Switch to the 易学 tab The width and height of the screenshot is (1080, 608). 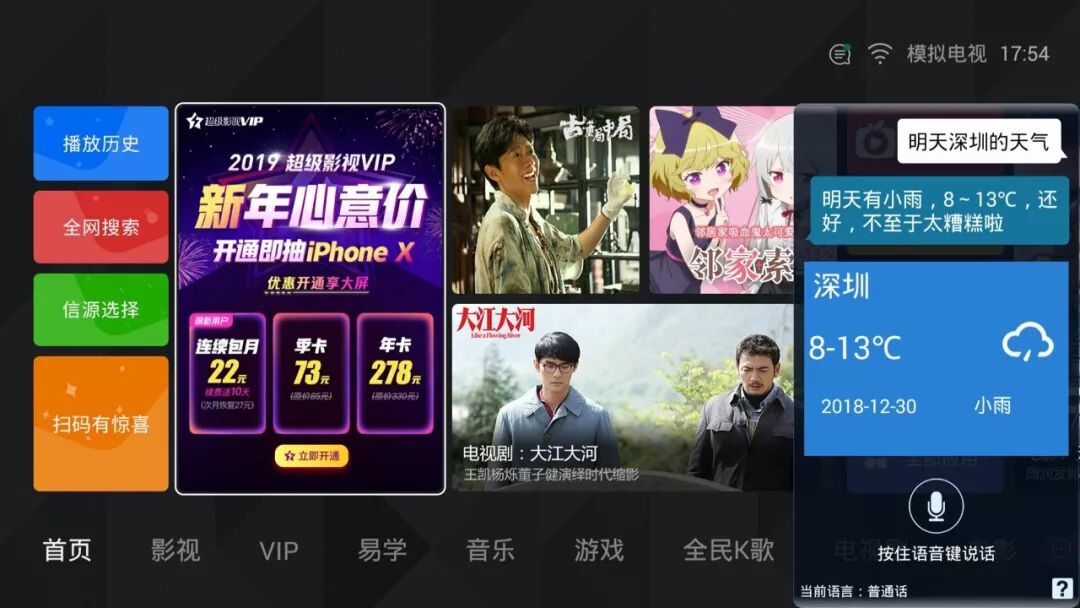pos(382,550)
